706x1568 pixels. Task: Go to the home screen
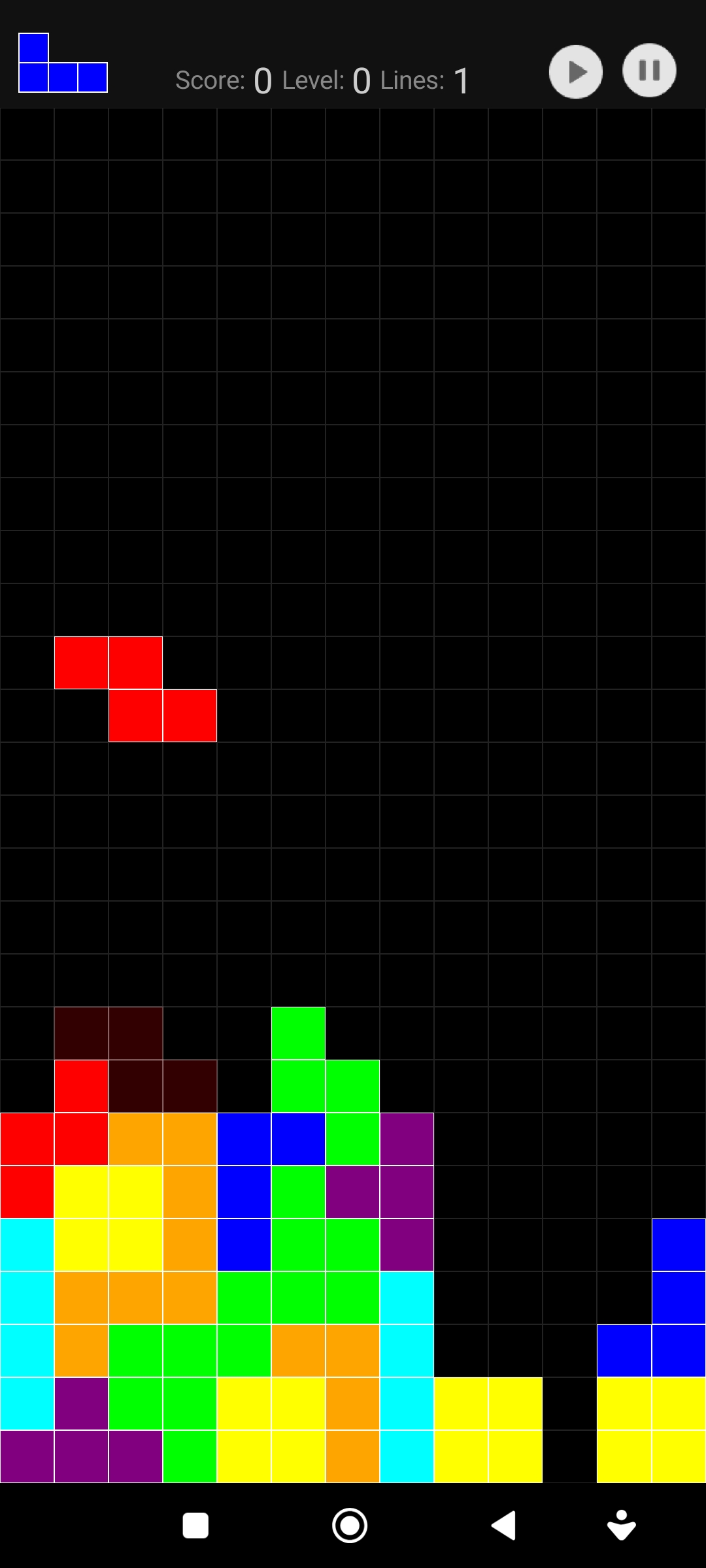pos(350,1526)
